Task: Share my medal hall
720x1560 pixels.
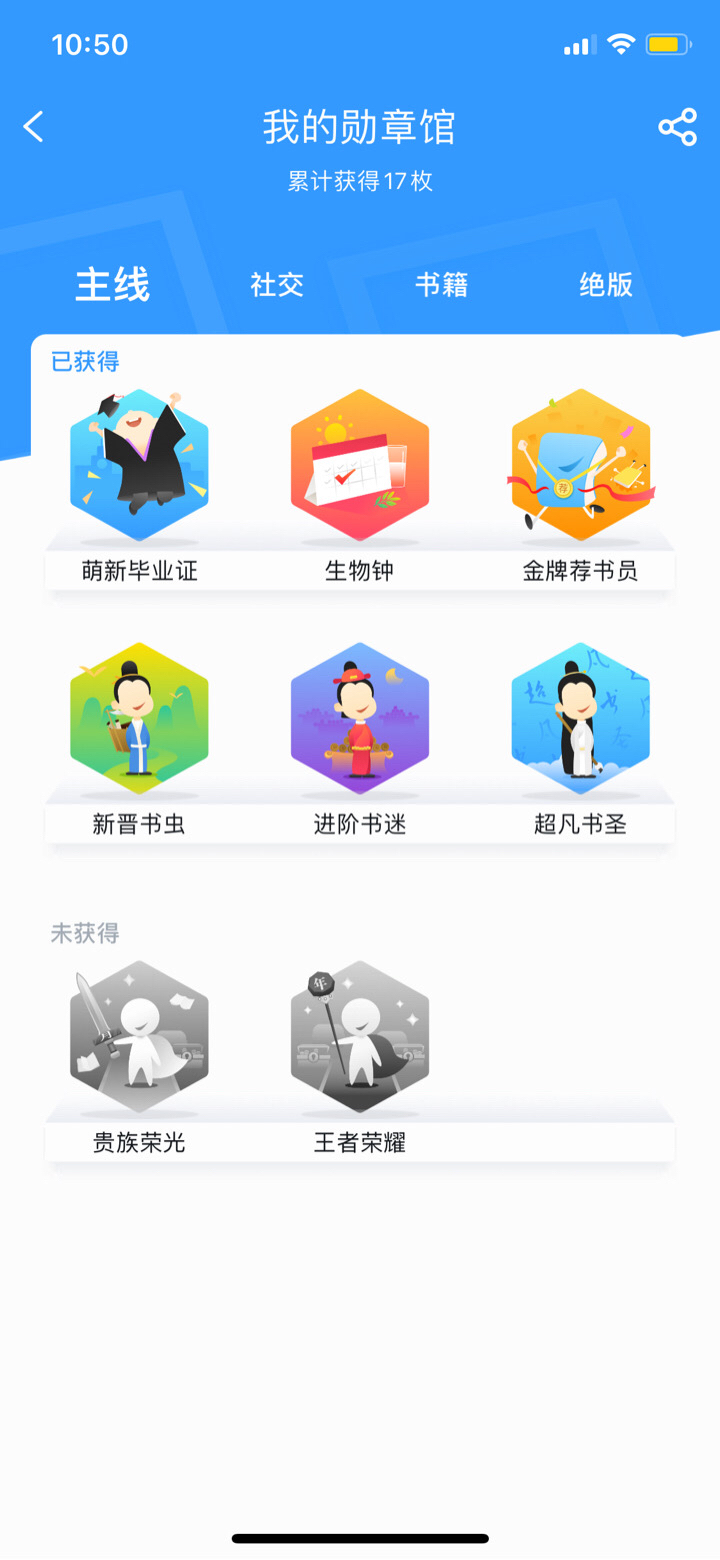Action: point(677,127)
